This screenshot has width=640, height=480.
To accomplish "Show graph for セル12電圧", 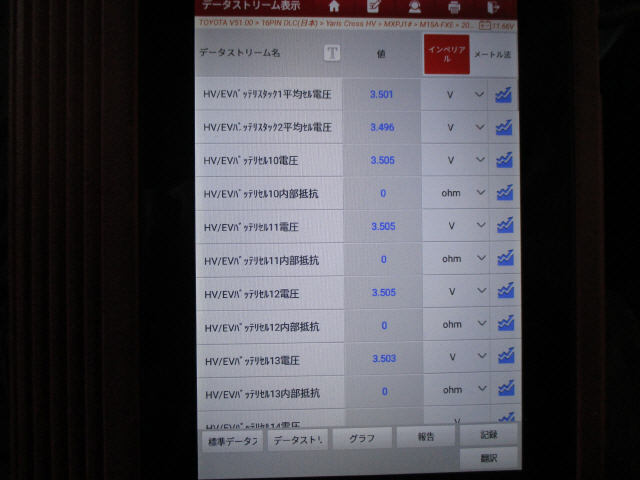I will click(504, 292).
